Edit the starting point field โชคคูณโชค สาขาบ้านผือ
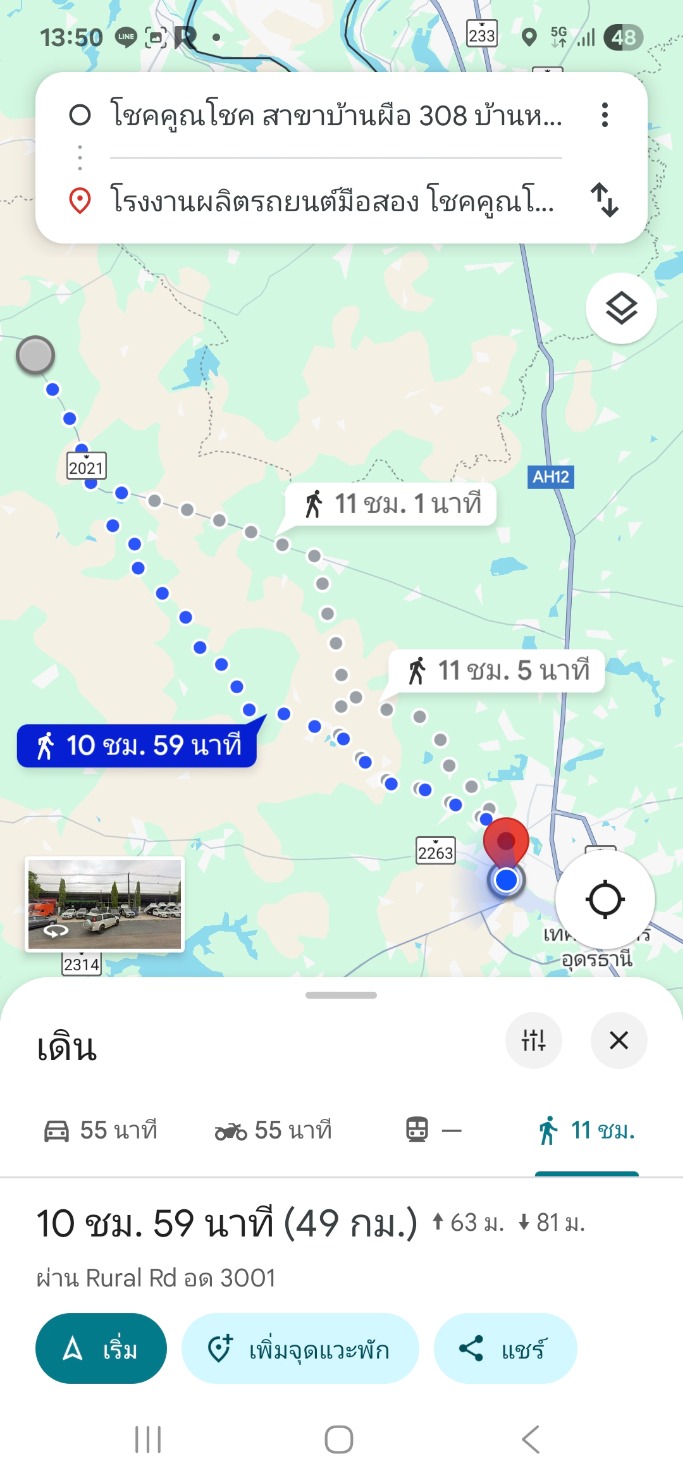The width and height of the screenshot is (683, 1480). (x=335, y=116)
